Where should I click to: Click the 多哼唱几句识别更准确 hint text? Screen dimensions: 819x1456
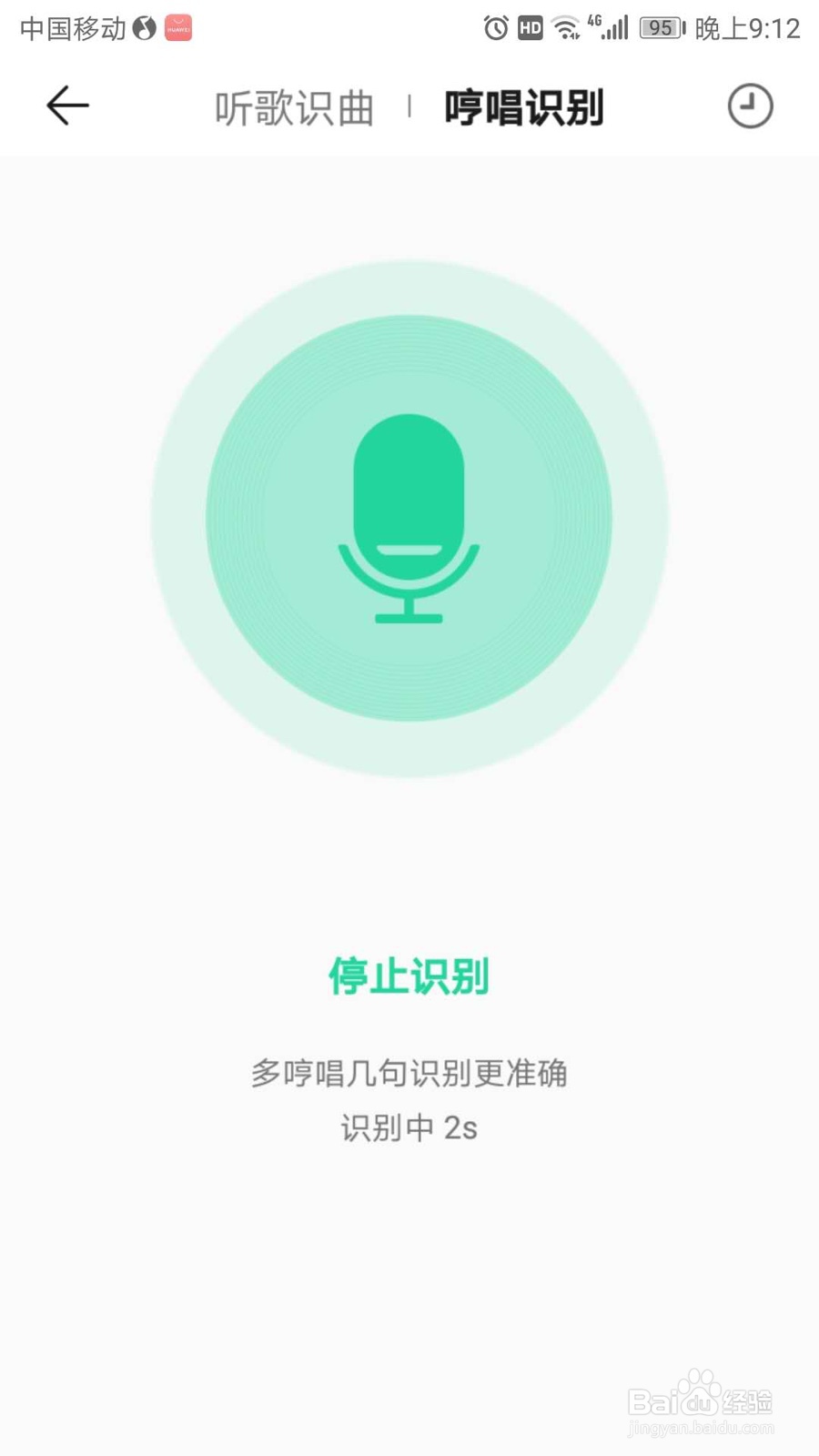click(409, 1073)
